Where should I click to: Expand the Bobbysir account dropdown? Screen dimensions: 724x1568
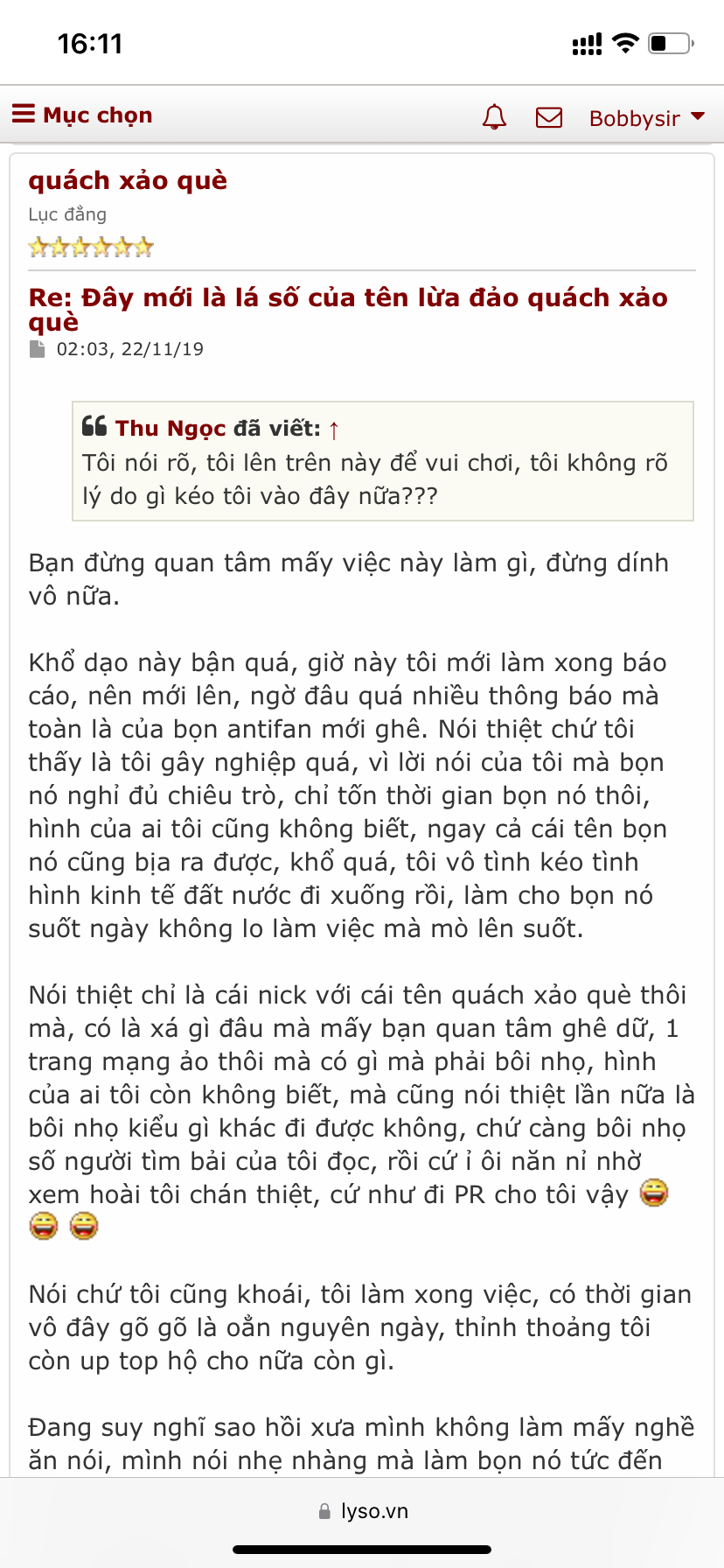click(x=646, y=118)
